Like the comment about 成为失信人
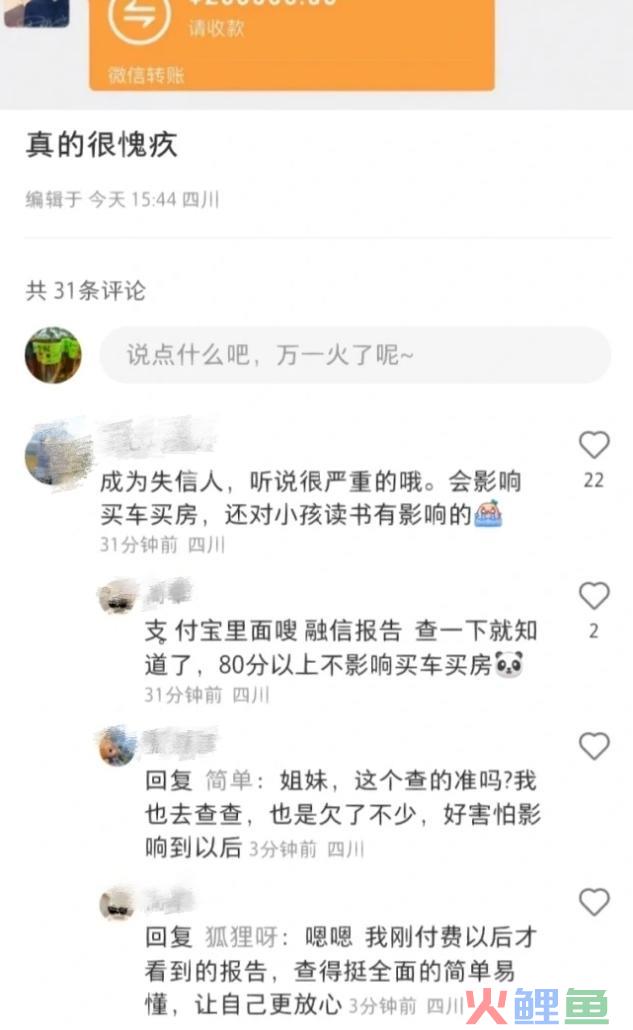The image size is (633, 1030). coord(594,445)
